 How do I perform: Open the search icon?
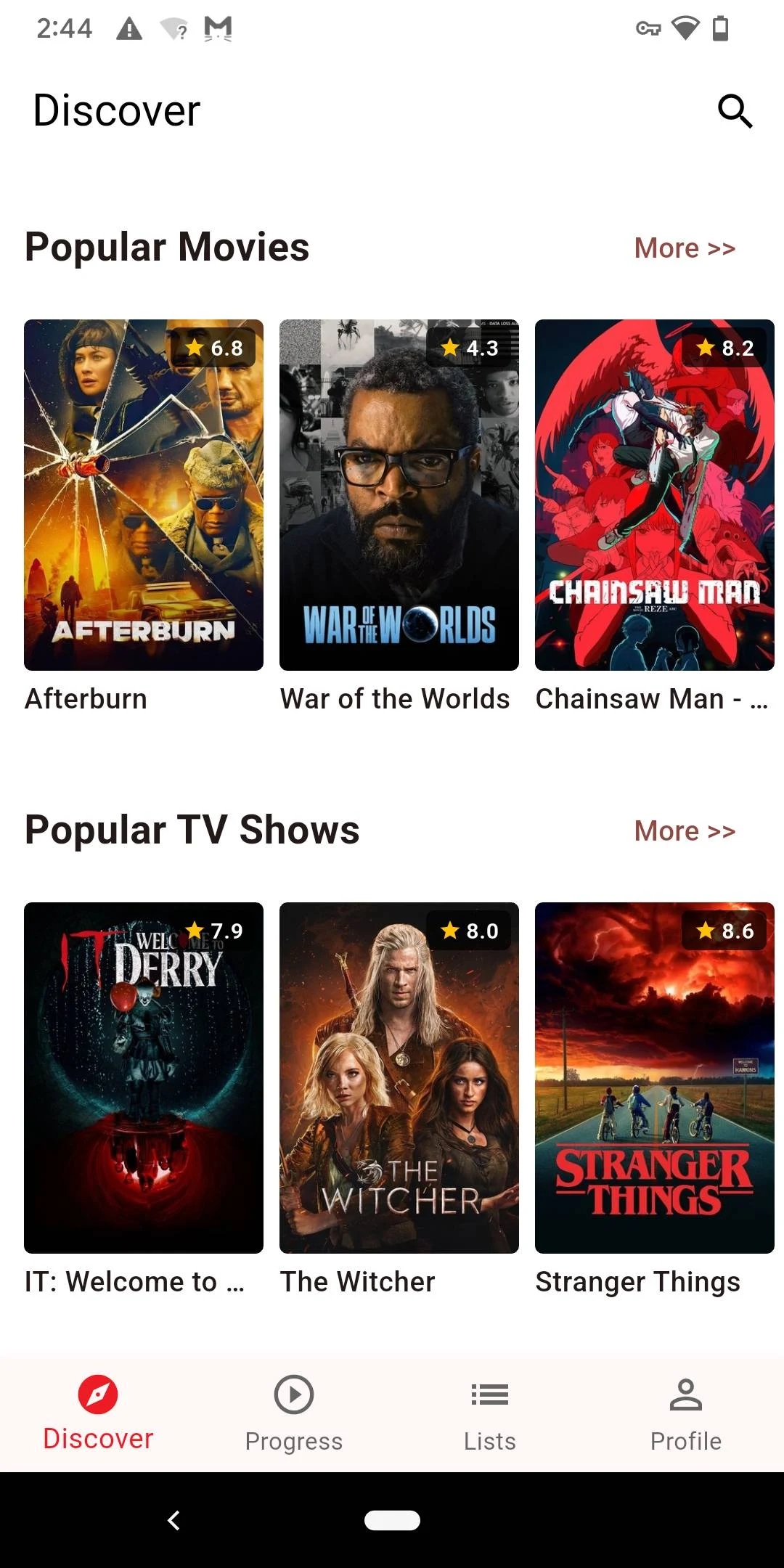click(735, 111)
